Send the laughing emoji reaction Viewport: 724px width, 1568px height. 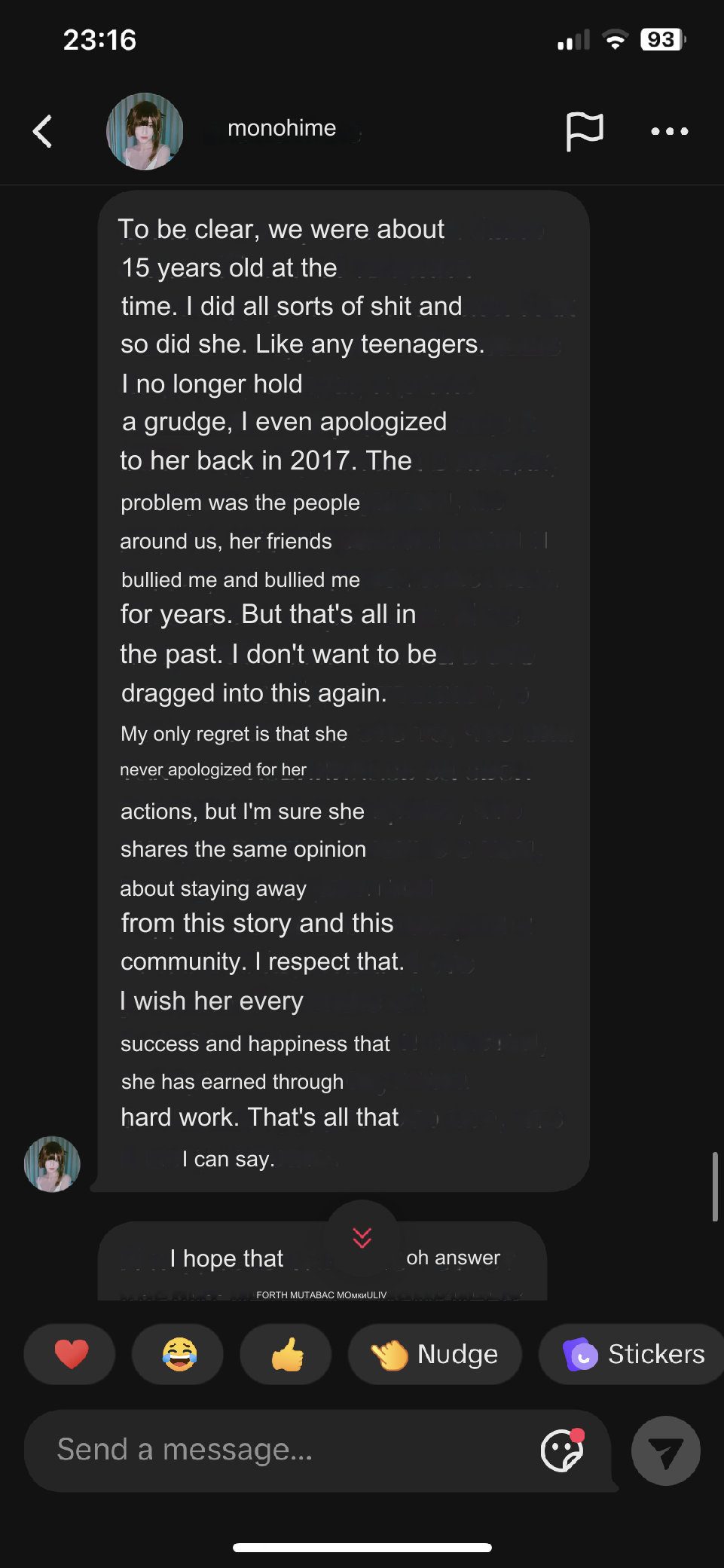(x=179, y=1354)
